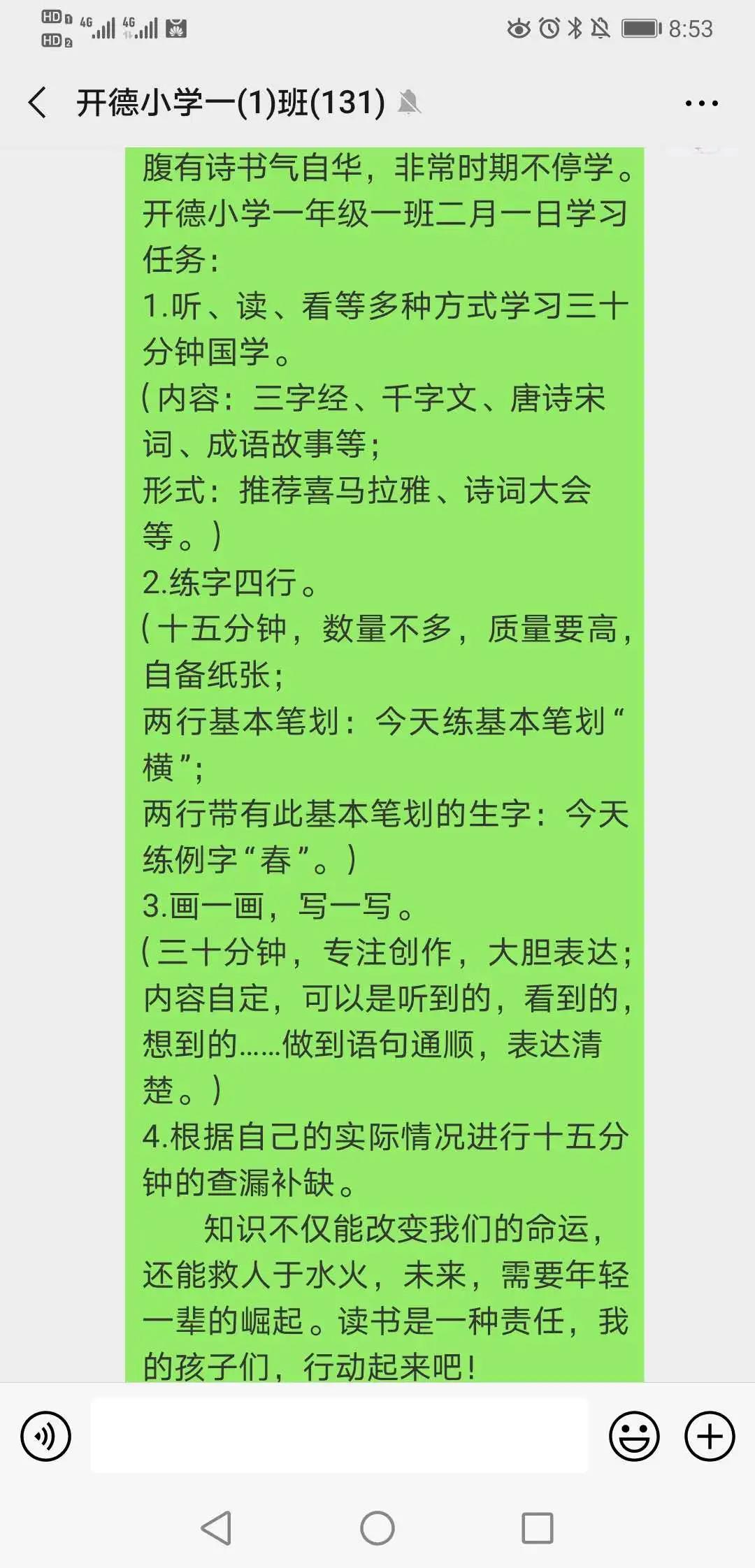Viewport: 755px width, 1568px height.
Task: Open recent apps from navigation bar
Action: coord(538,1528)
